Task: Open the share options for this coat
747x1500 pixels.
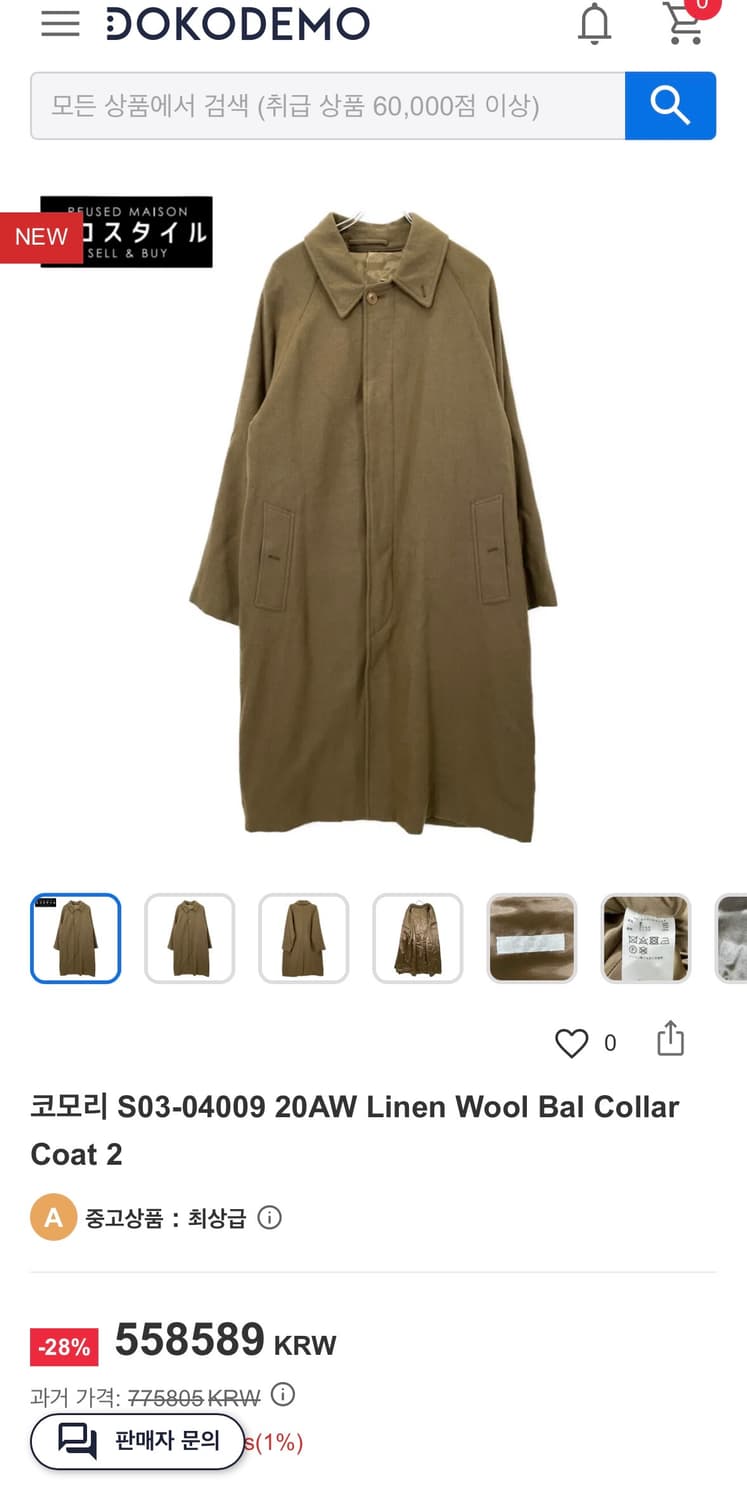Action: (x=670, y=1041)
